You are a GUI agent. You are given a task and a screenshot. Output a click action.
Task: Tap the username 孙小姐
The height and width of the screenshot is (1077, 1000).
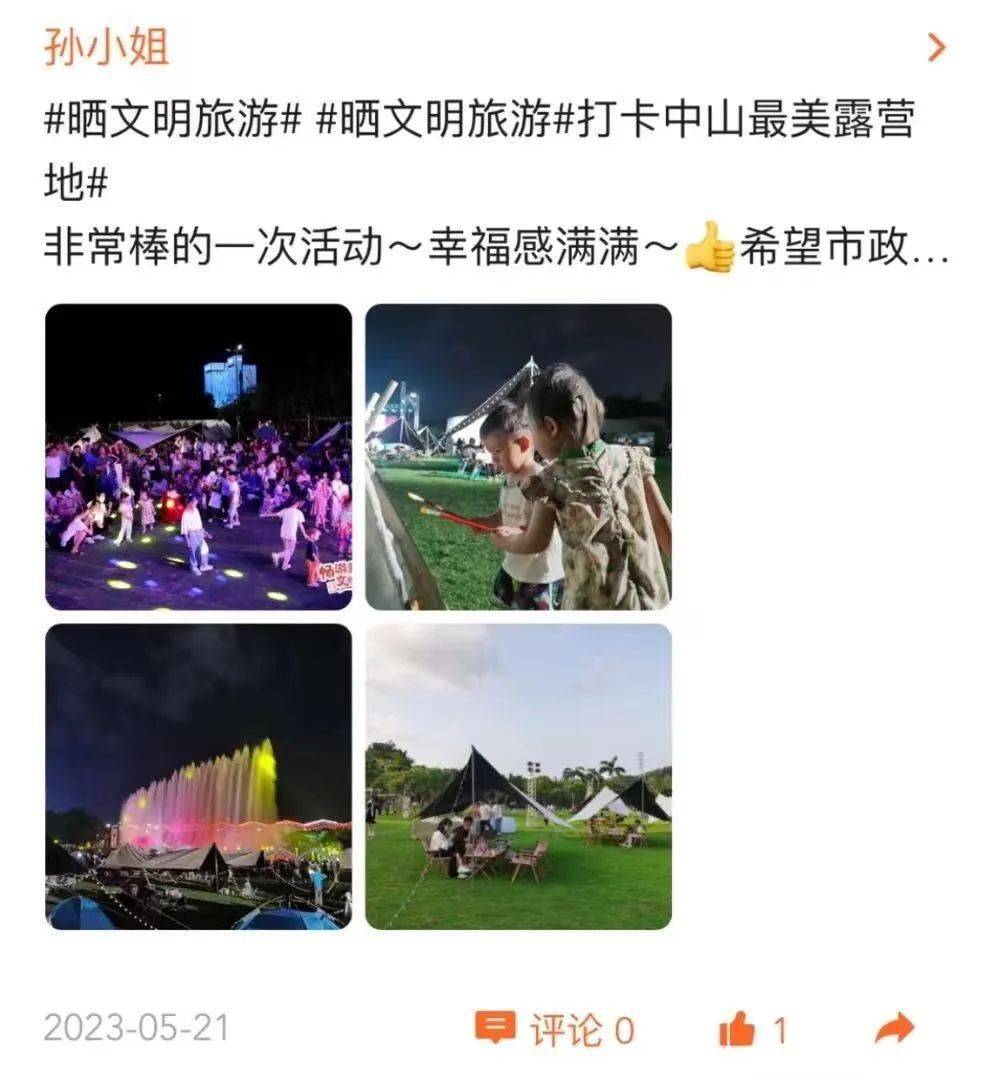click(106, 47)
